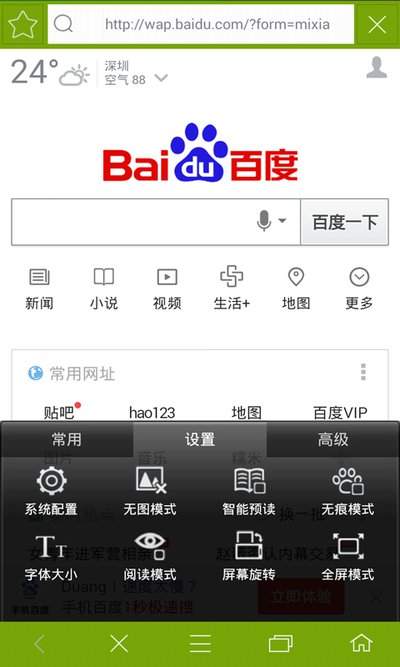400x667 pixels.
Task: Enable 阅读模式 reading mode
Action: 150,556
